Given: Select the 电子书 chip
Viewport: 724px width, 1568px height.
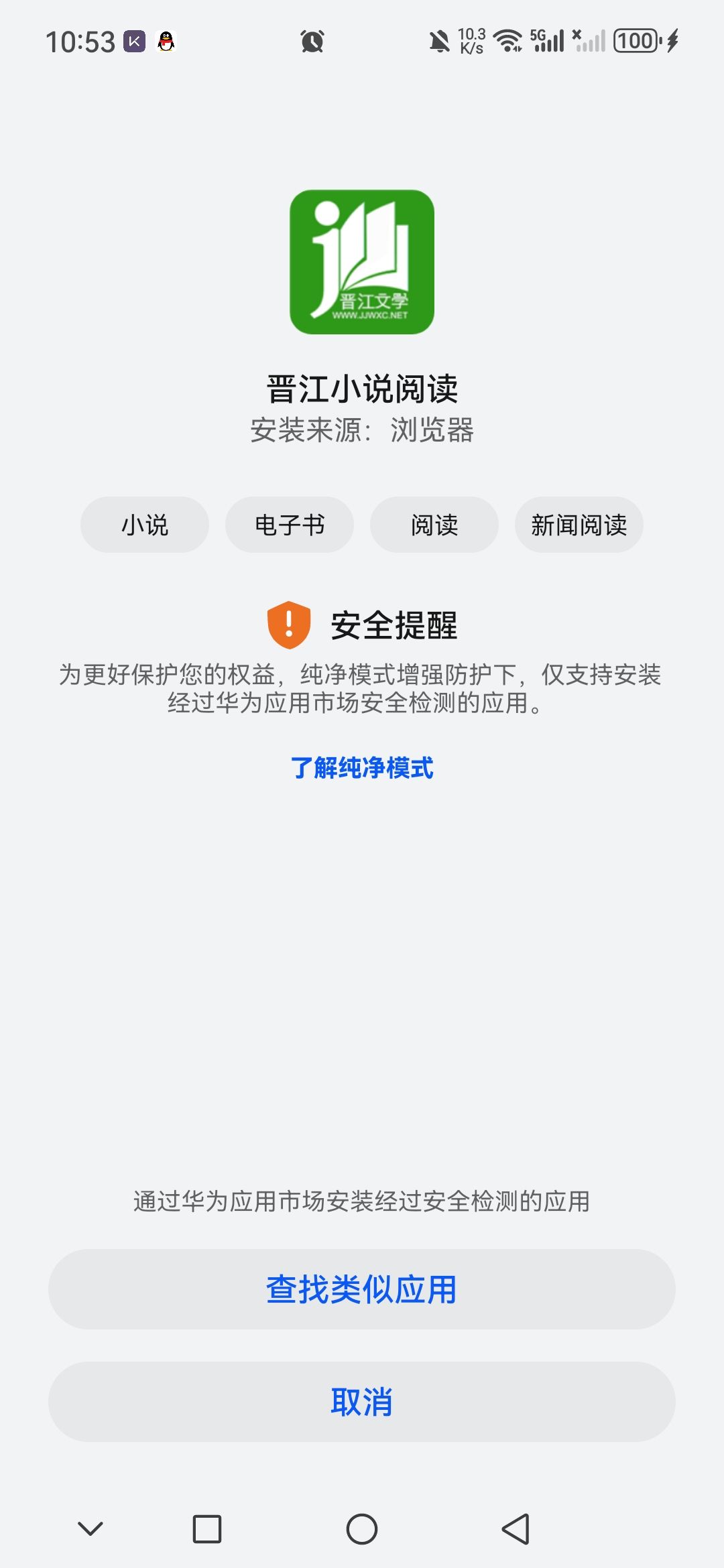Looking at the screenshot, I should (290, 525).
